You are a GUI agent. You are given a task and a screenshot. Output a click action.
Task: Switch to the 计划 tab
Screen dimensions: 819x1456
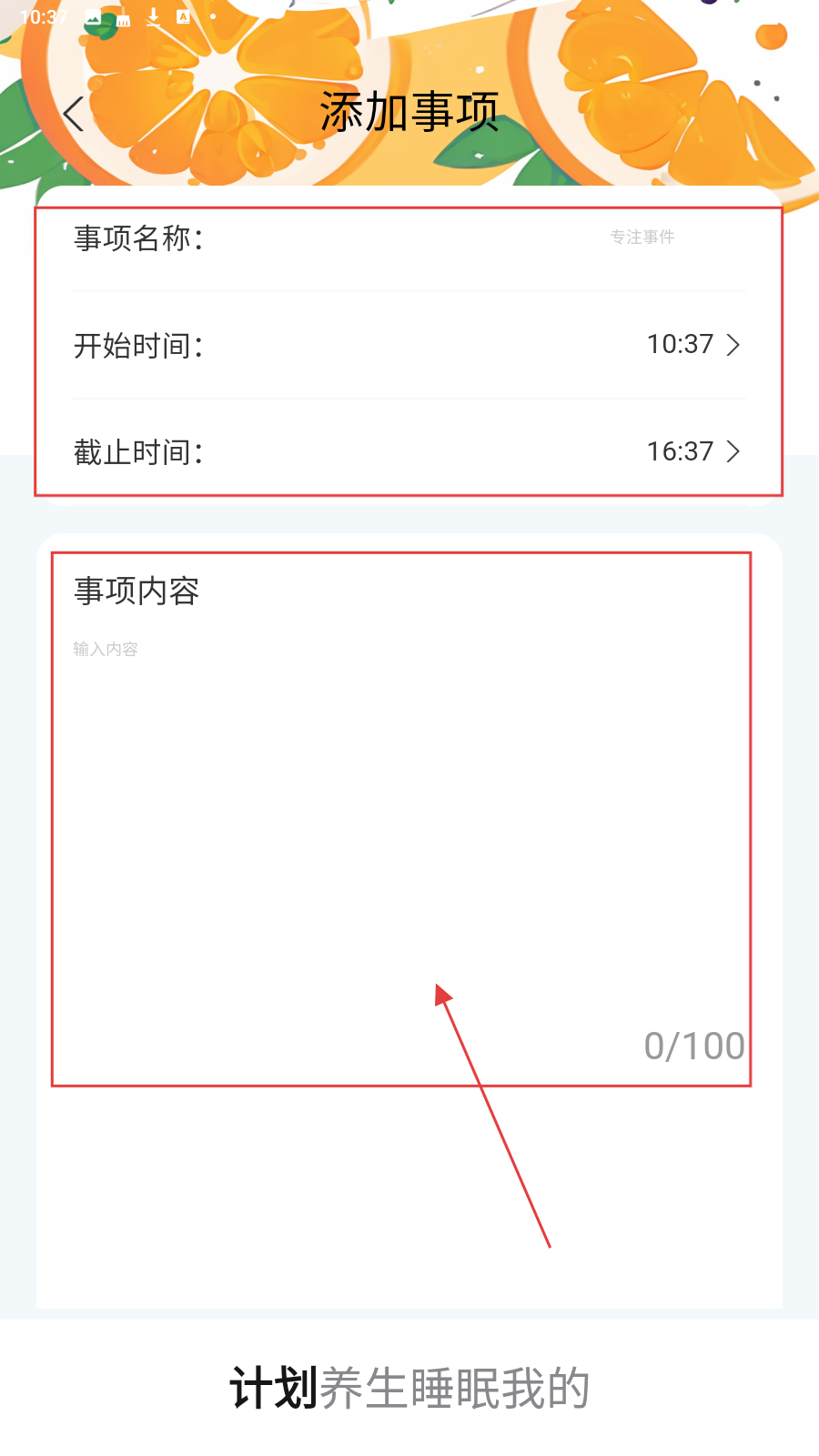click(273, 1389)
